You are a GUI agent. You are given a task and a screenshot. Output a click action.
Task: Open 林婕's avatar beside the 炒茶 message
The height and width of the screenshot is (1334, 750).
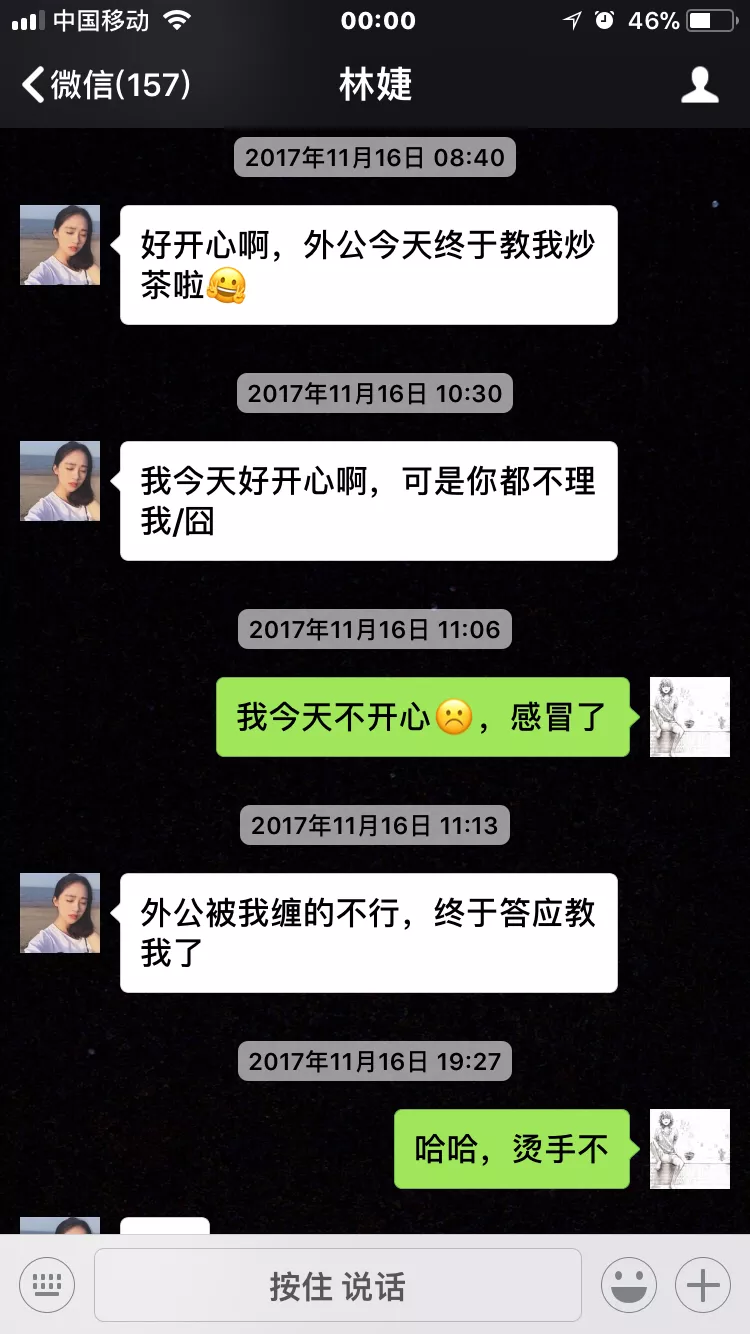(60, 245)
